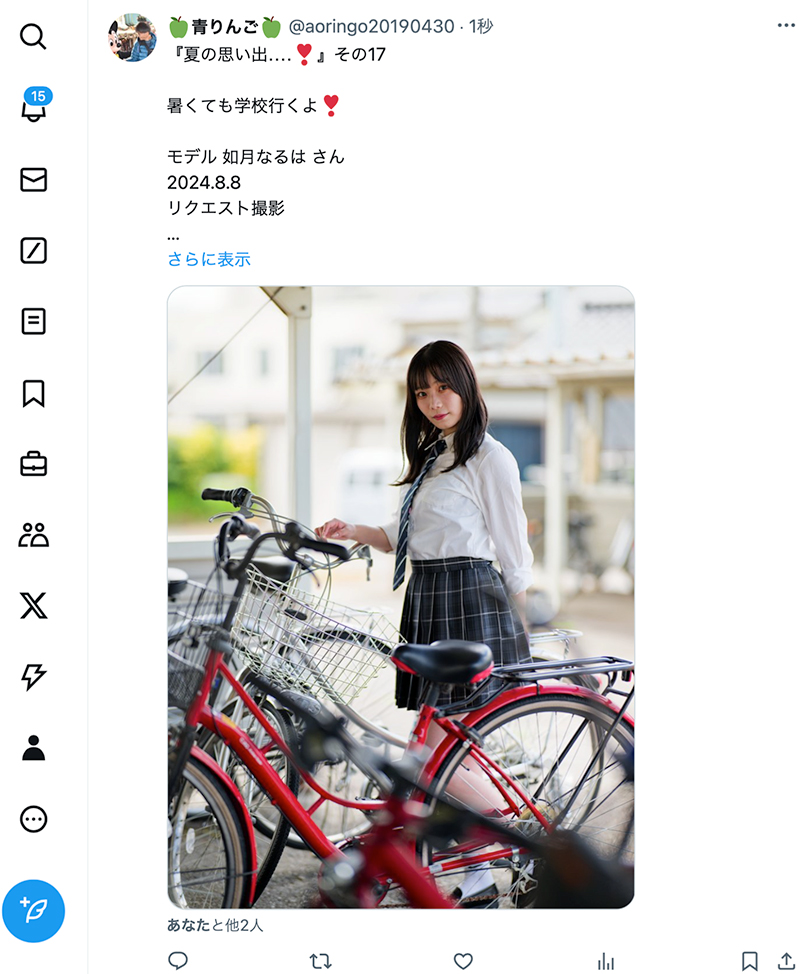
Task: Expand post with さらに表示
Action: [x=209, y=259]
